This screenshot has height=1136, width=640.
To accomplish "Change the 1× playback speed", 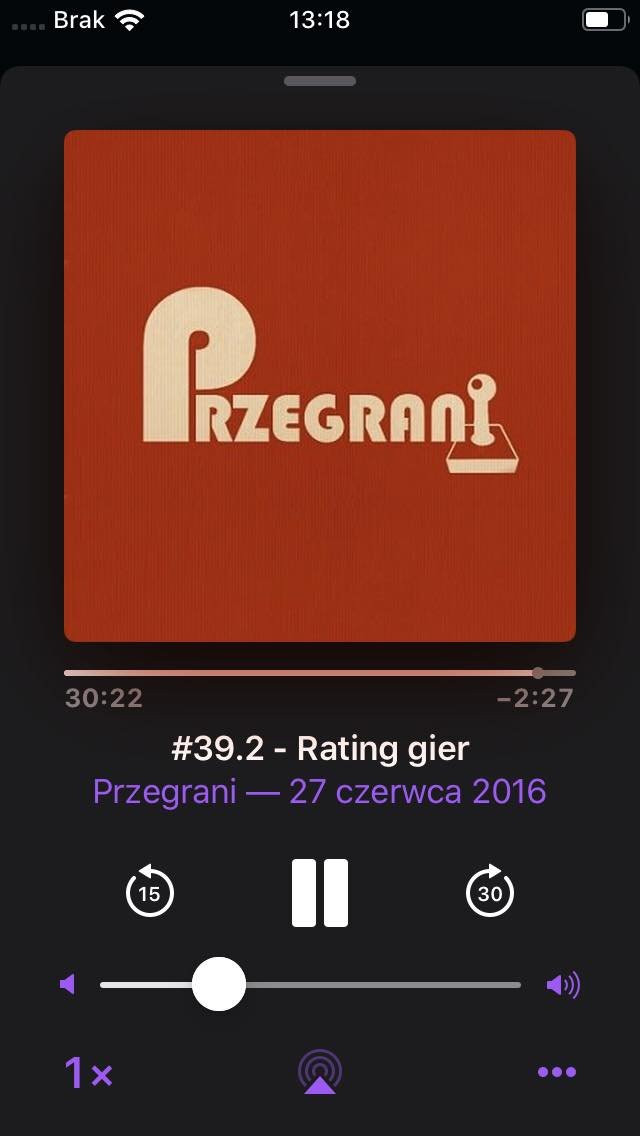I will click(x=88, y=1072).
